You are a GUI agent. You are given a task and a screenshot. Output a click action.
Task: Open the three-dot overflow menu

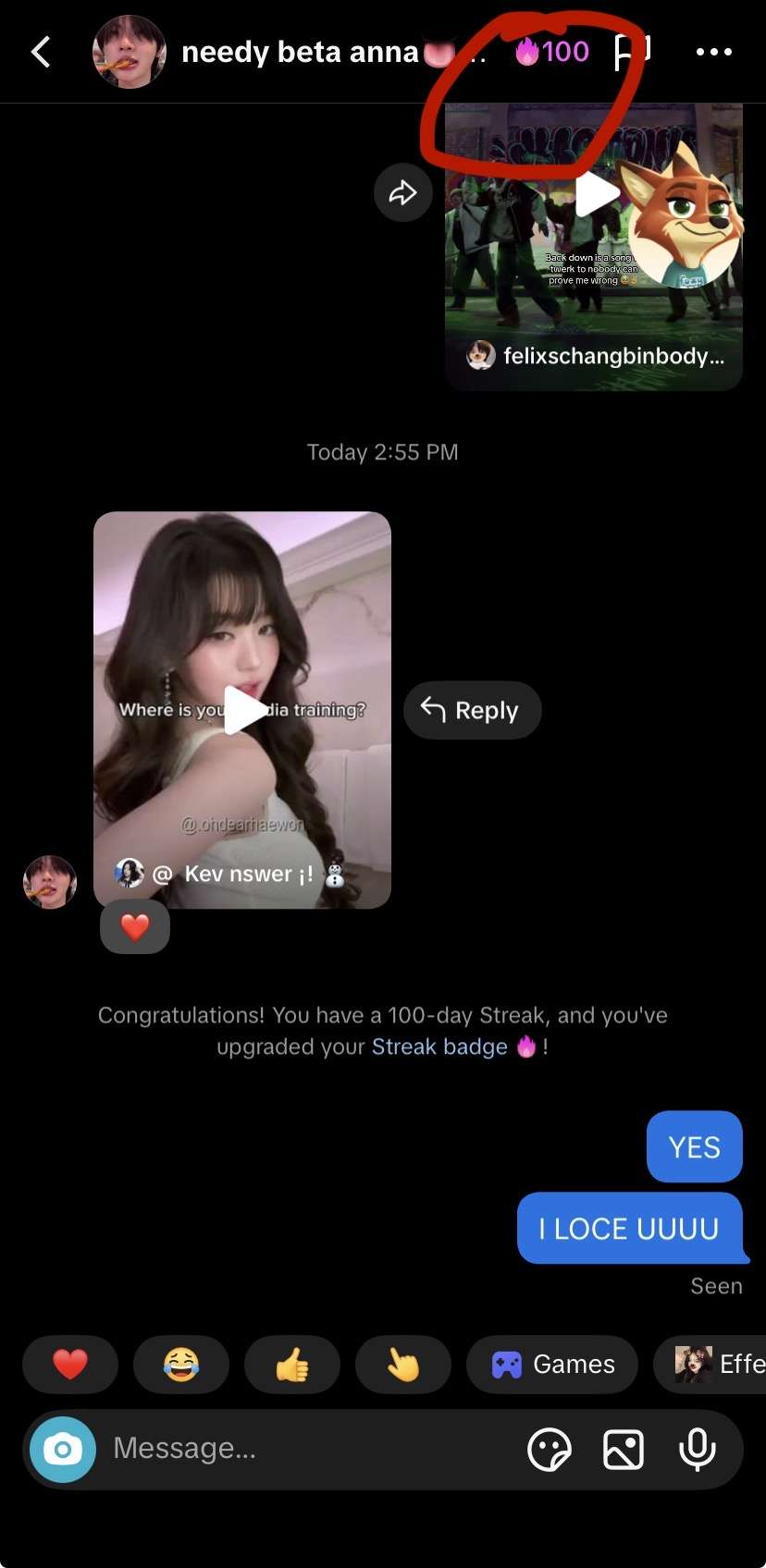[x=713, y=53]
